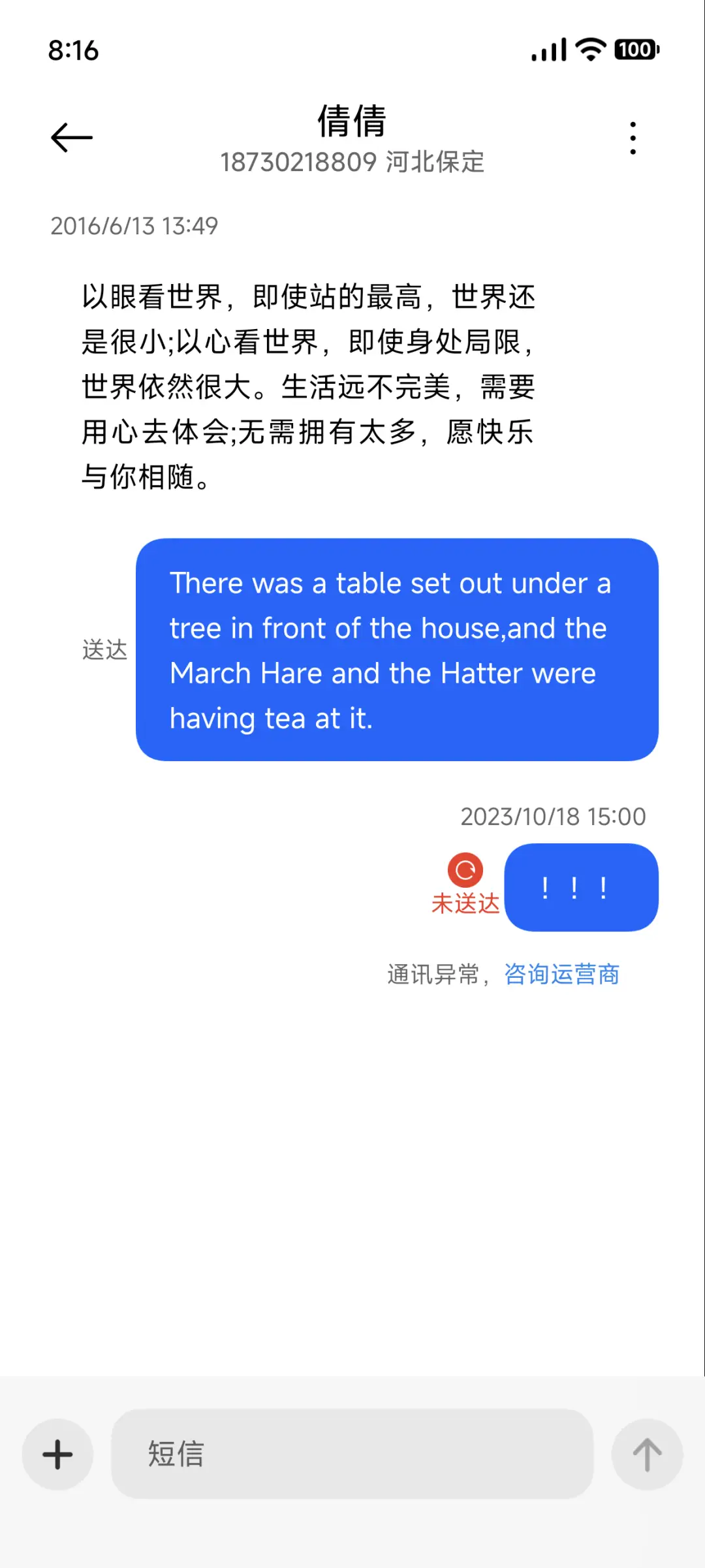The height and width of the screenshot is (1568, 705).
Task: Tap the clock showing 8:16
Action: click(73, 49)
